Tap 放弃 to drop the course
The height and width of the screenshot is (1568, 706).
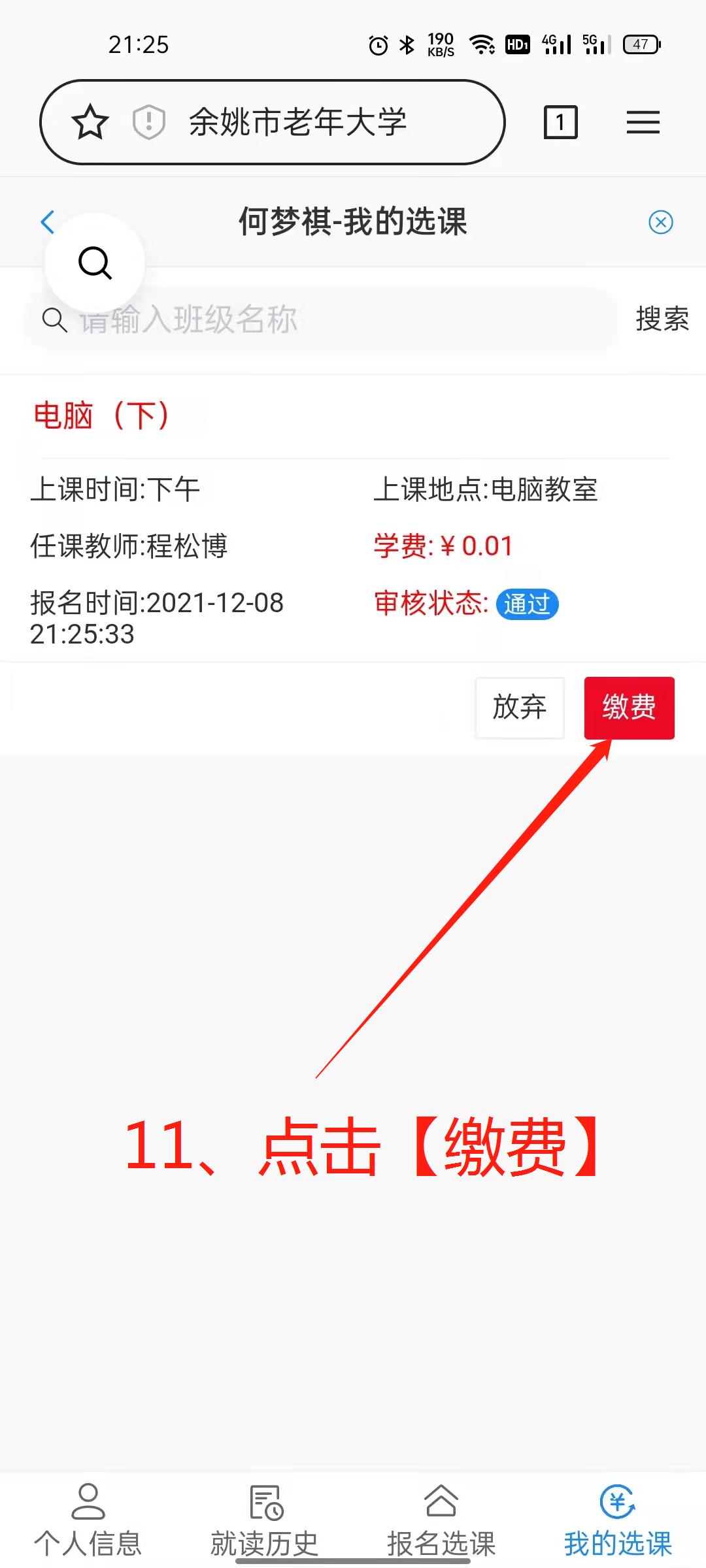click(x=520, y=708)
